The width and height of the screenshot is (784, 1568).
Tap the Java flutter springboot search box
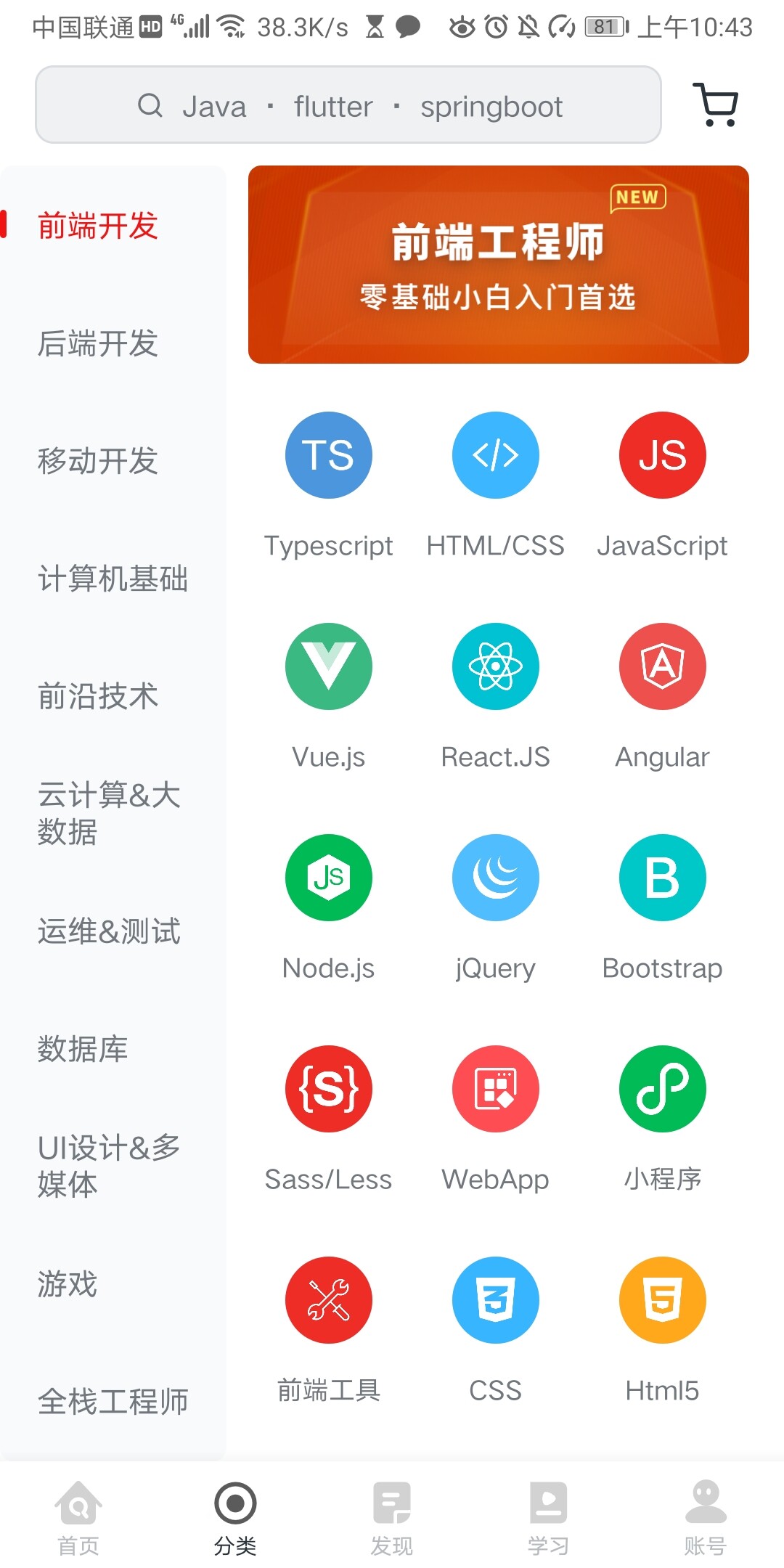348,105
